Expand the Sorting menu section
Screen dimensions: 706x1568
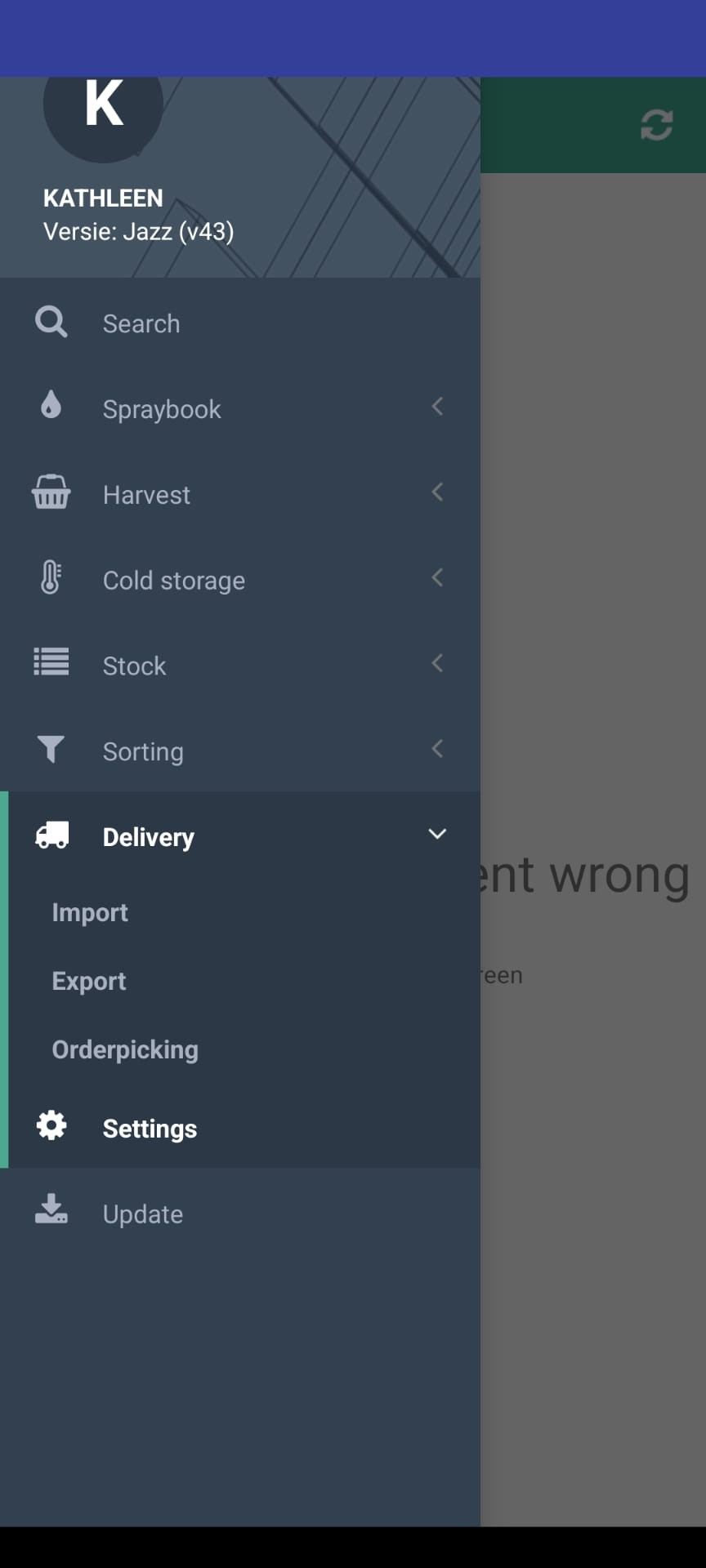pos(240,751)
